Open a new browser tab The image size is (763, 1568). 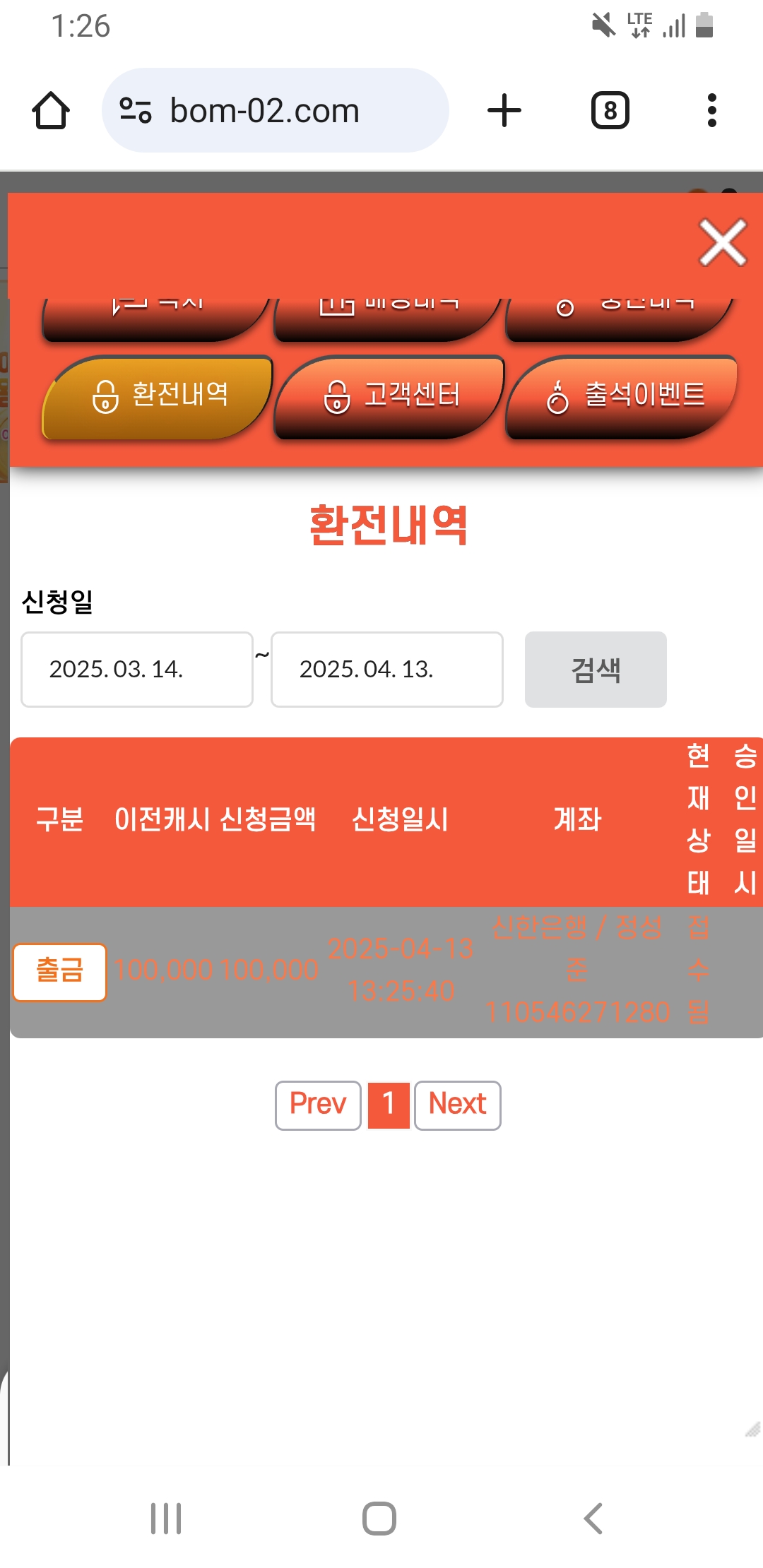click(504, 111)
